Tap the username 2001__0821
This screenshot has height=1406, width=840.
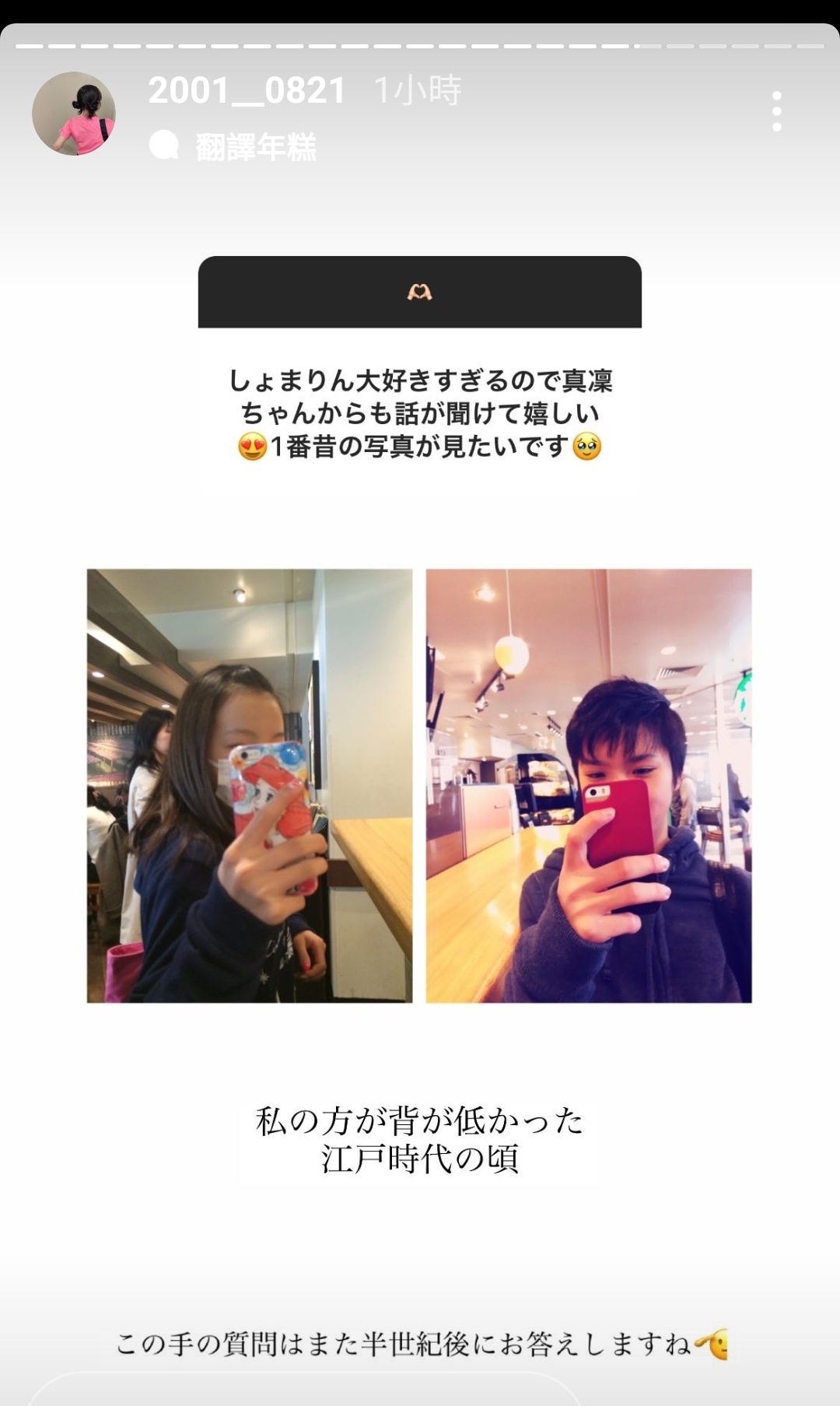(x=247, y=91)
